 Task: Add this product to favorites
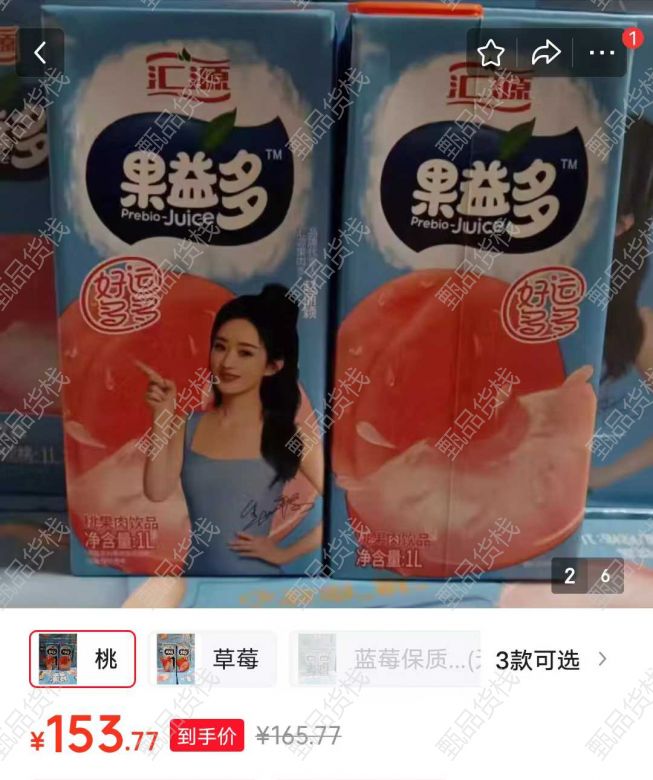click(x=491, y=53)
